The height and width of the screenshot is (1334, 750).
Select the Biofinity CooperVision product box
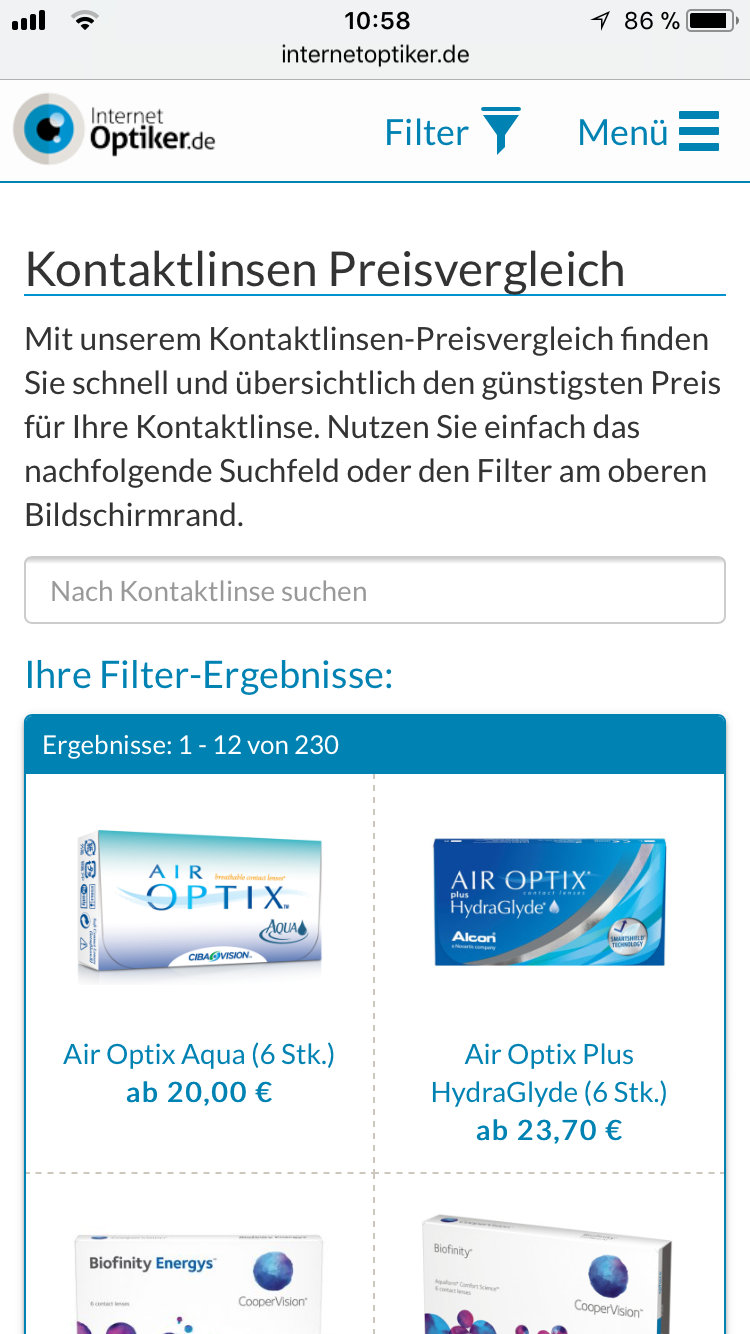pyautogui.click(x=549, y=1274)
